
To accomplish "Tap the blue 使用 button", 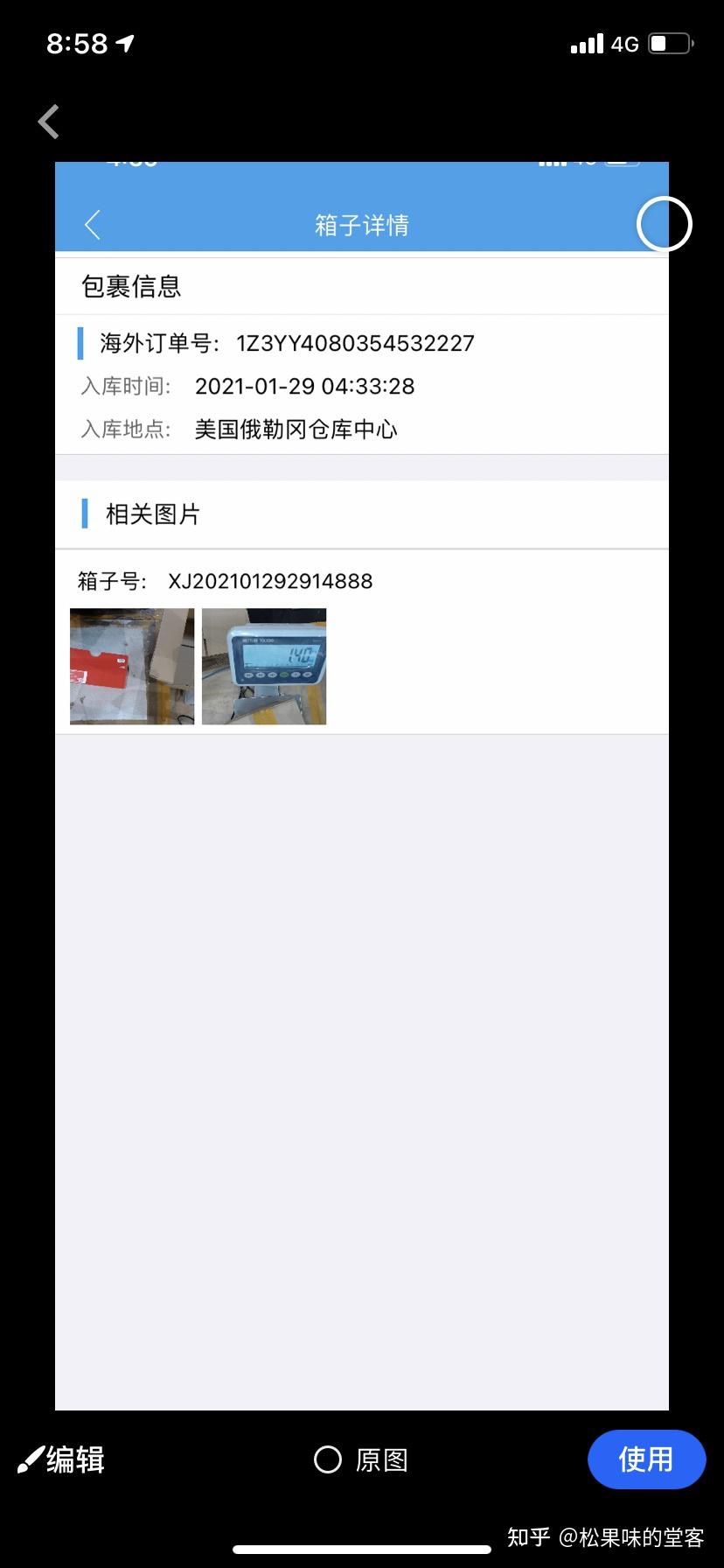I will click(645, 1459).
